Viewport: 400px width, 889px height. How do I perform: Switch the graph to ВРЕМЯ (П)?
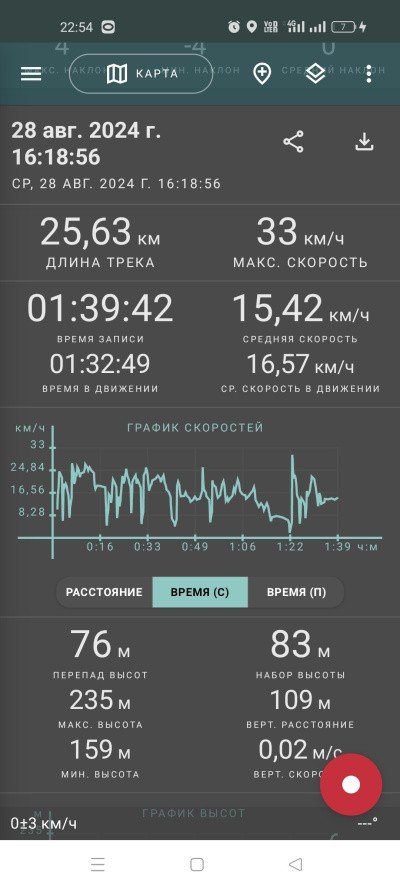point(296,592)
